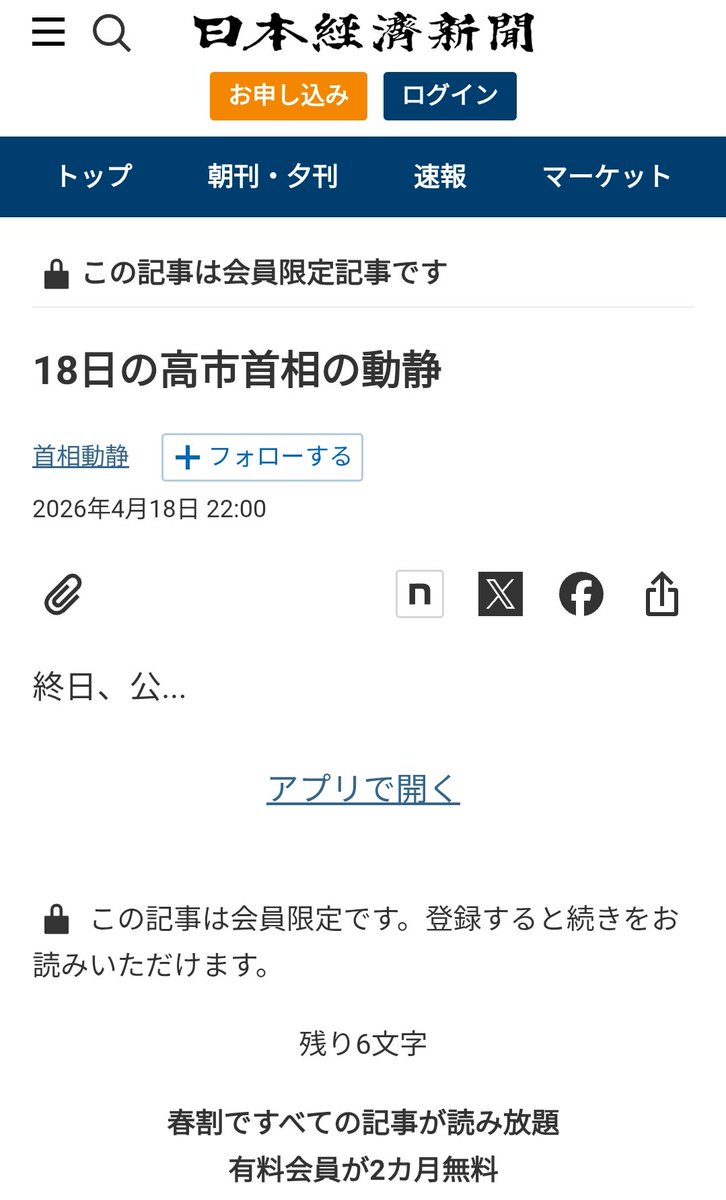Tap the ログイン button
Viewport: 726px width, 1200px height.
(450, 96)
